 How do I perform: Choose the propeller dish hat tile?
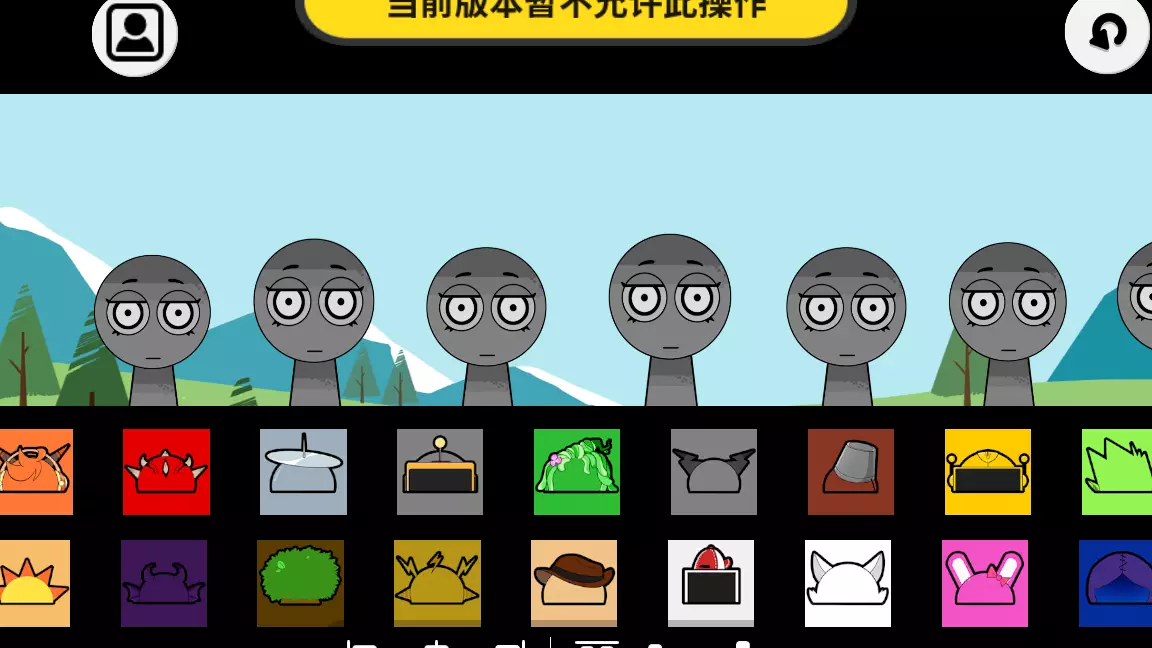(303, 472)
